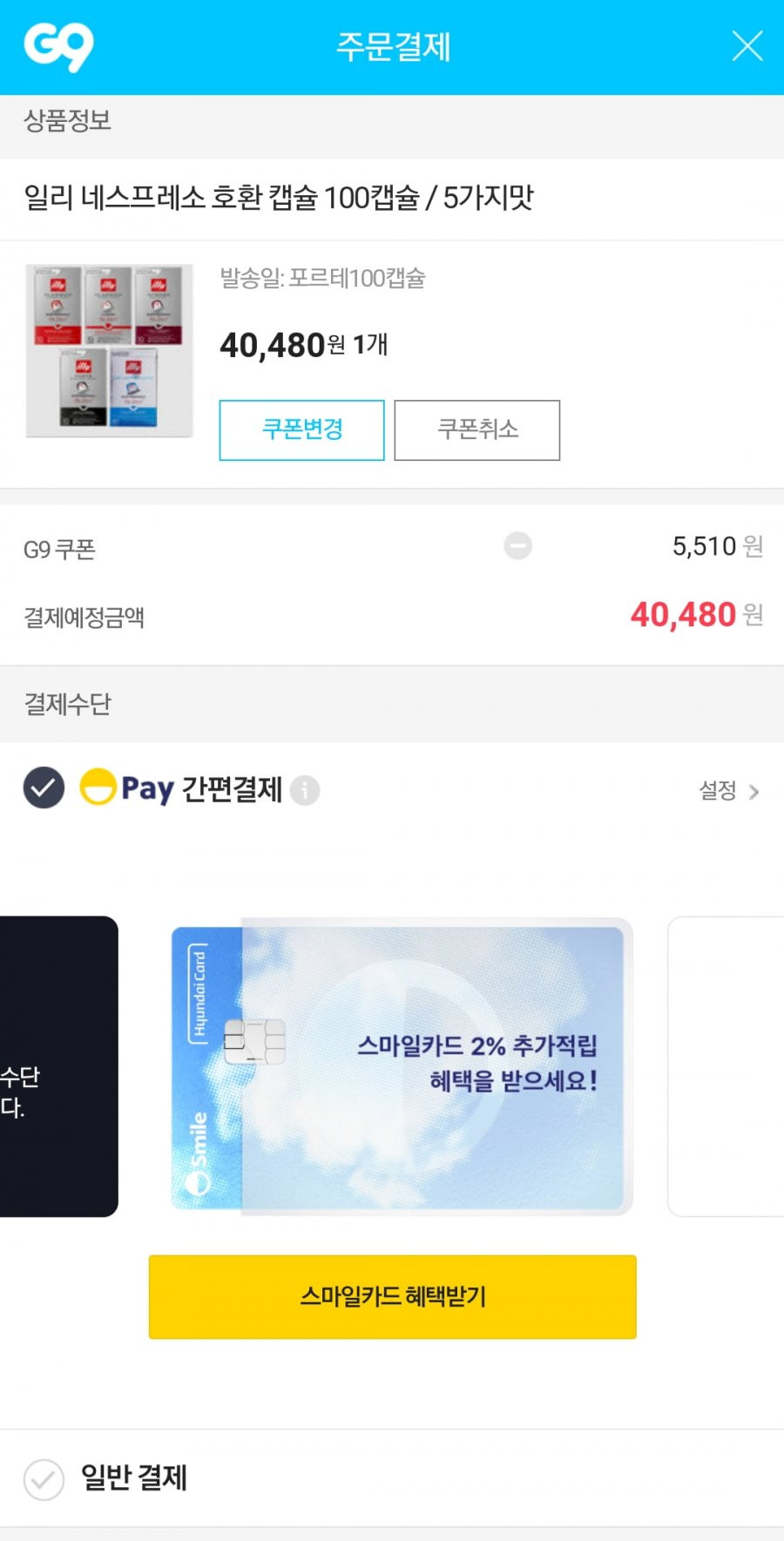The height and width of the screenshot is (1541, 784).
Task: Tap the Smile card 2% 추가적립 banner
Action: tap(402, 1066)
